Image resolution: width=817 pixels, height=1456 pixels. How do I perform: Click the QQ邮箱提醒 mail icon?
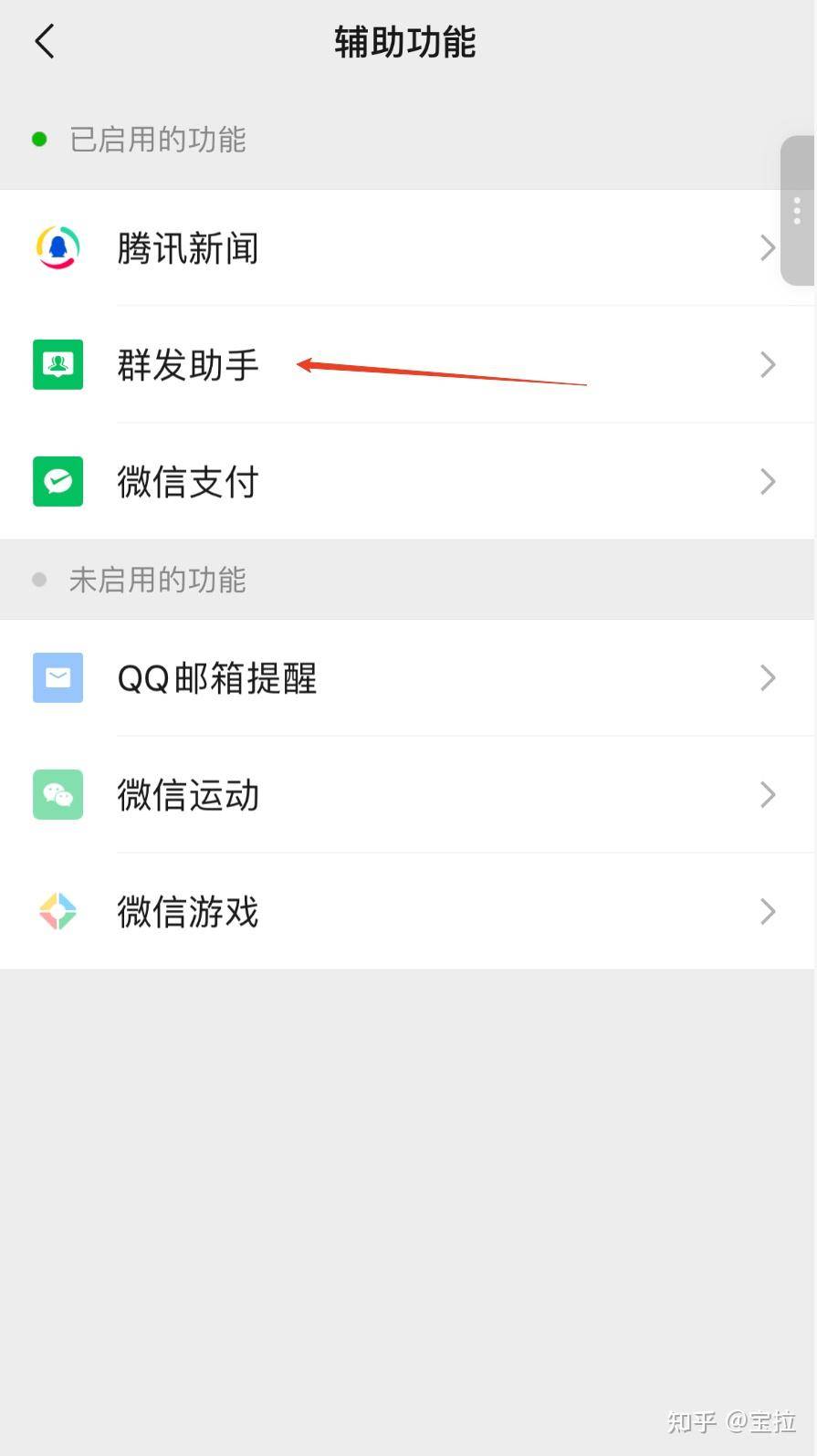click(58, 677)
